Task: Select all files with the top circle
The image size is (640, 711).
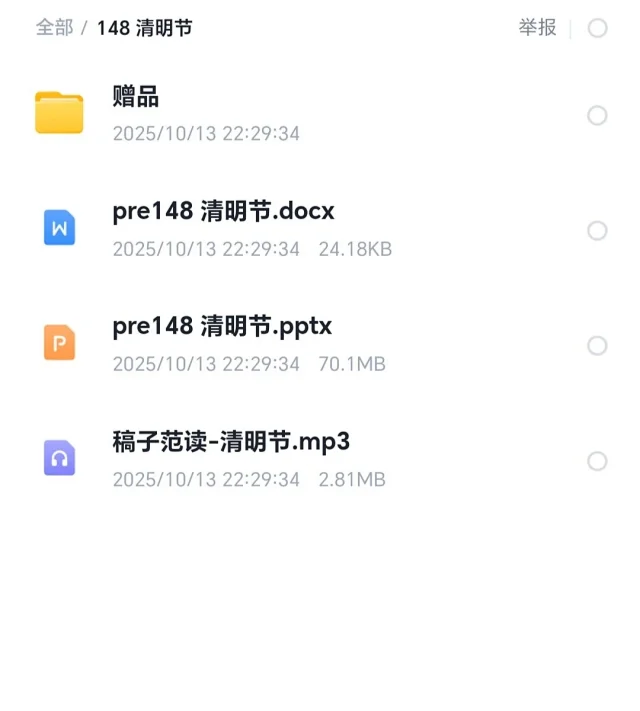Action: (597, 28)
